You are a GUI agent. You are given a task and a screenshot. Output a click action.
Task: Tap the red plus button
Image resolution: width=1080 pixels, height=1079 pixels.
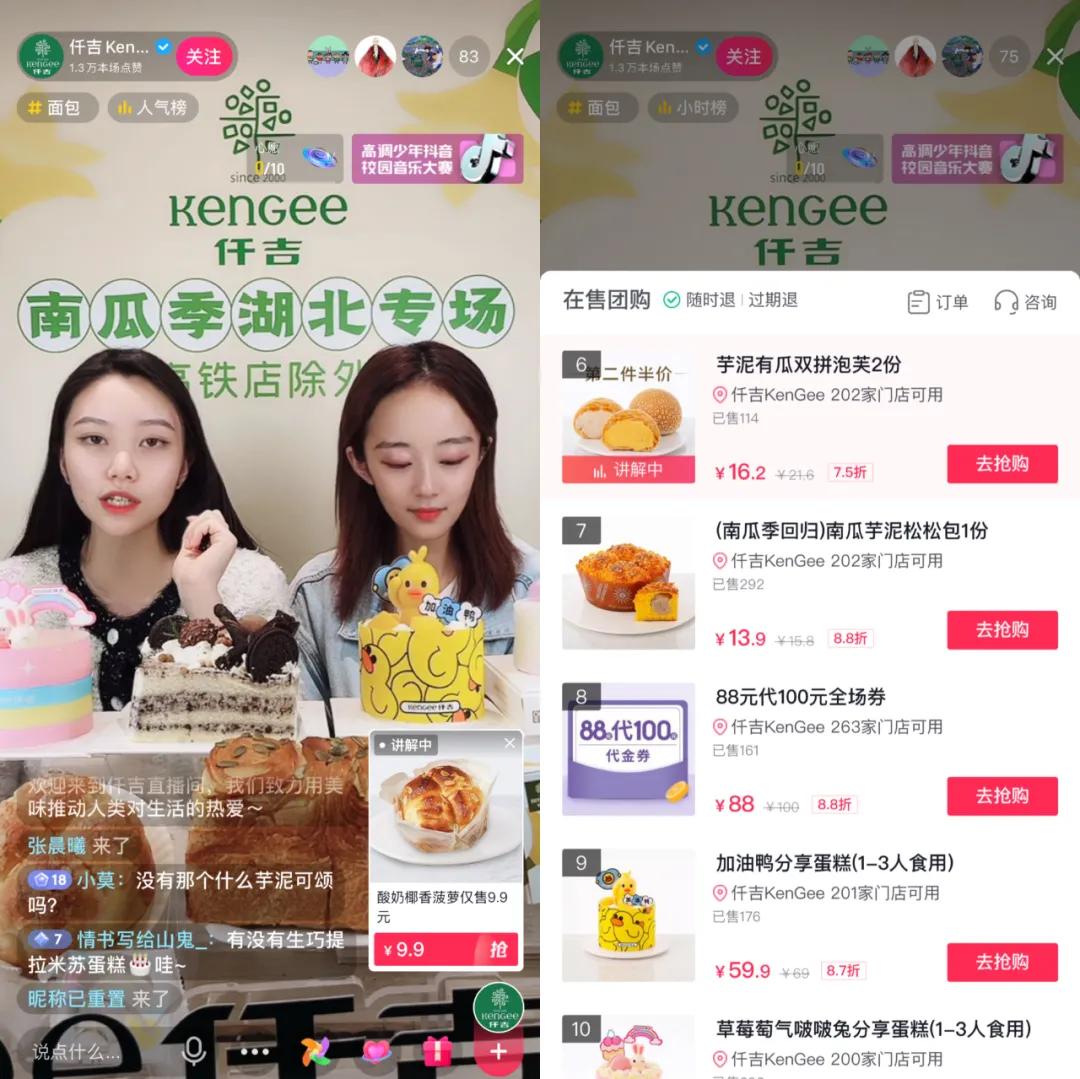coord(498,1051)
